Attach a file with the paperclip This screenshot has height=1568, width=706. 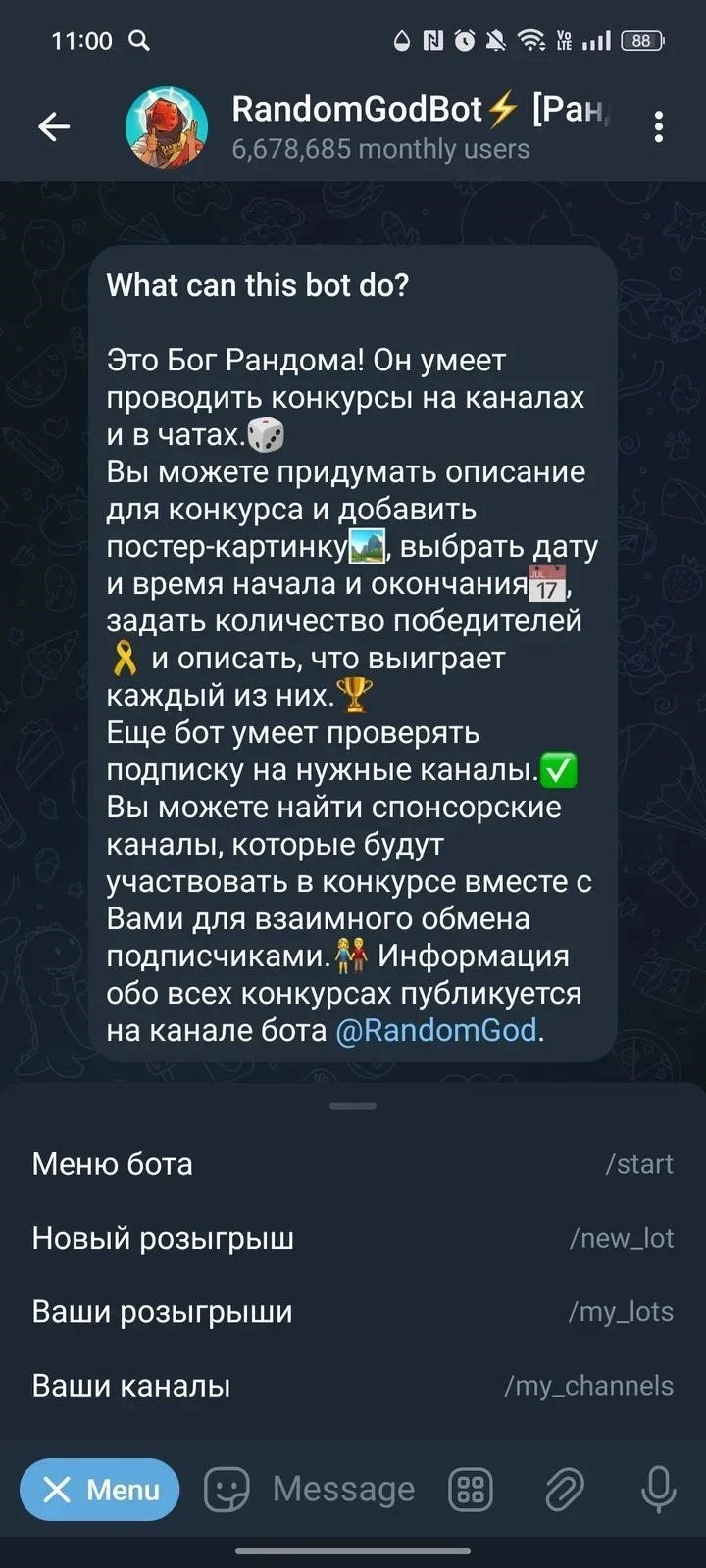click(x=564, y=1490)
